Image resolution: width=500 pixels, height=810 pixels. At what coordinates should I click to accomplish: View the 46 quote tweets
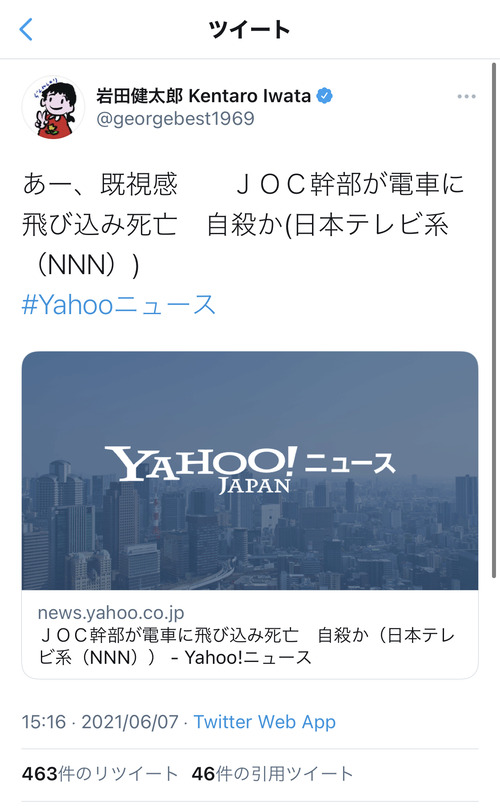tap(272, 773)
